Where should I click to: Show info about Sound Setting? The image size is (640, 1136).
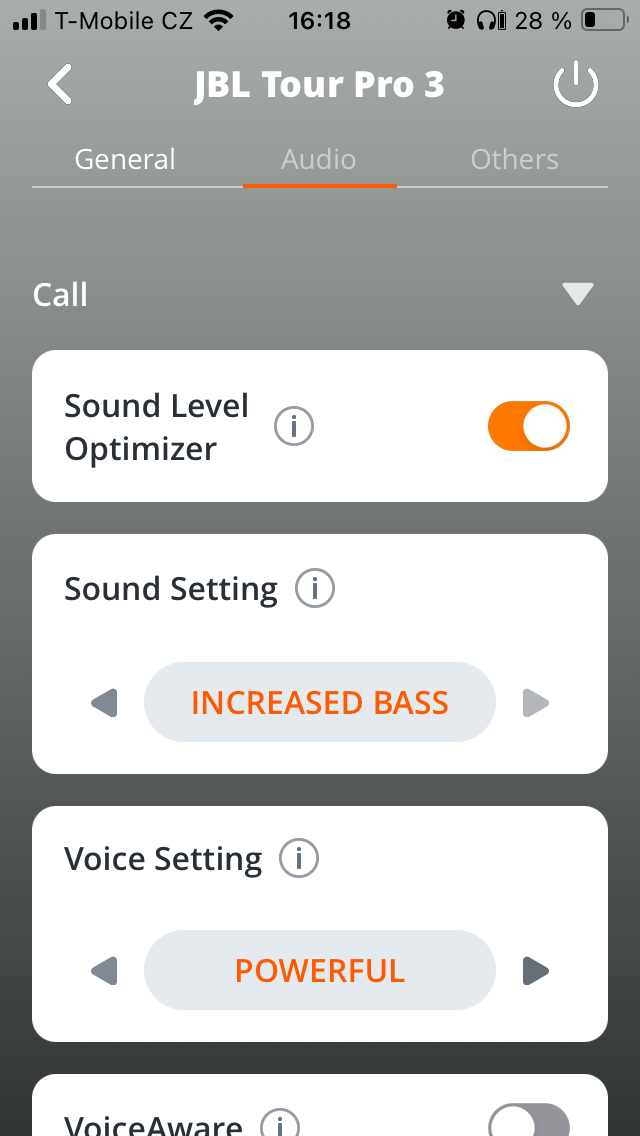tap(315, 588)
